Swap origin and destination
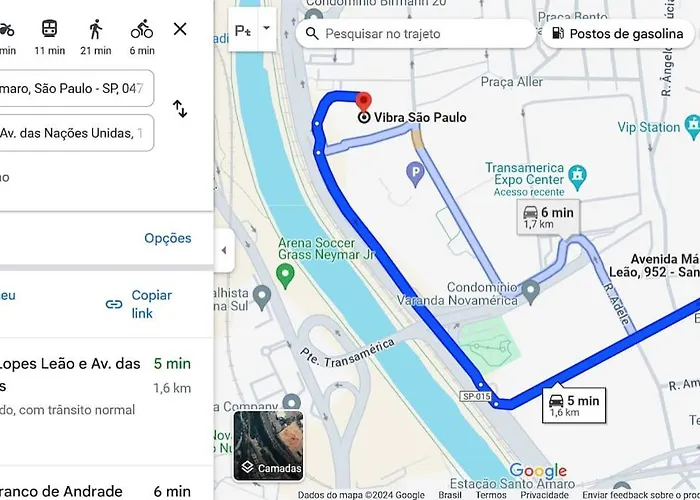 pyautogui.click(x=180, y=109)
